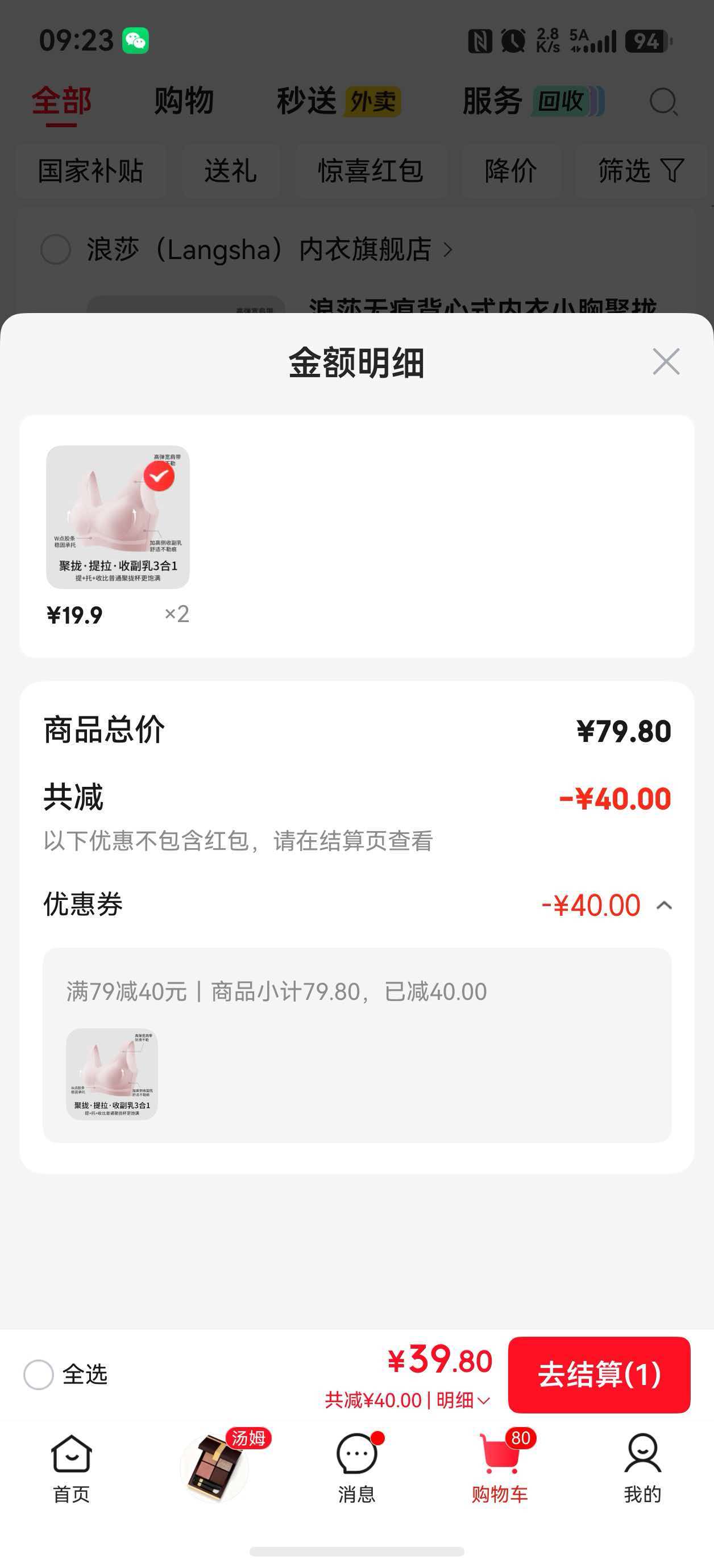The image size is (714, 1568).
Task: Close the 金额明细 panel
Action: pyautogui.click(x=666, y=361)
